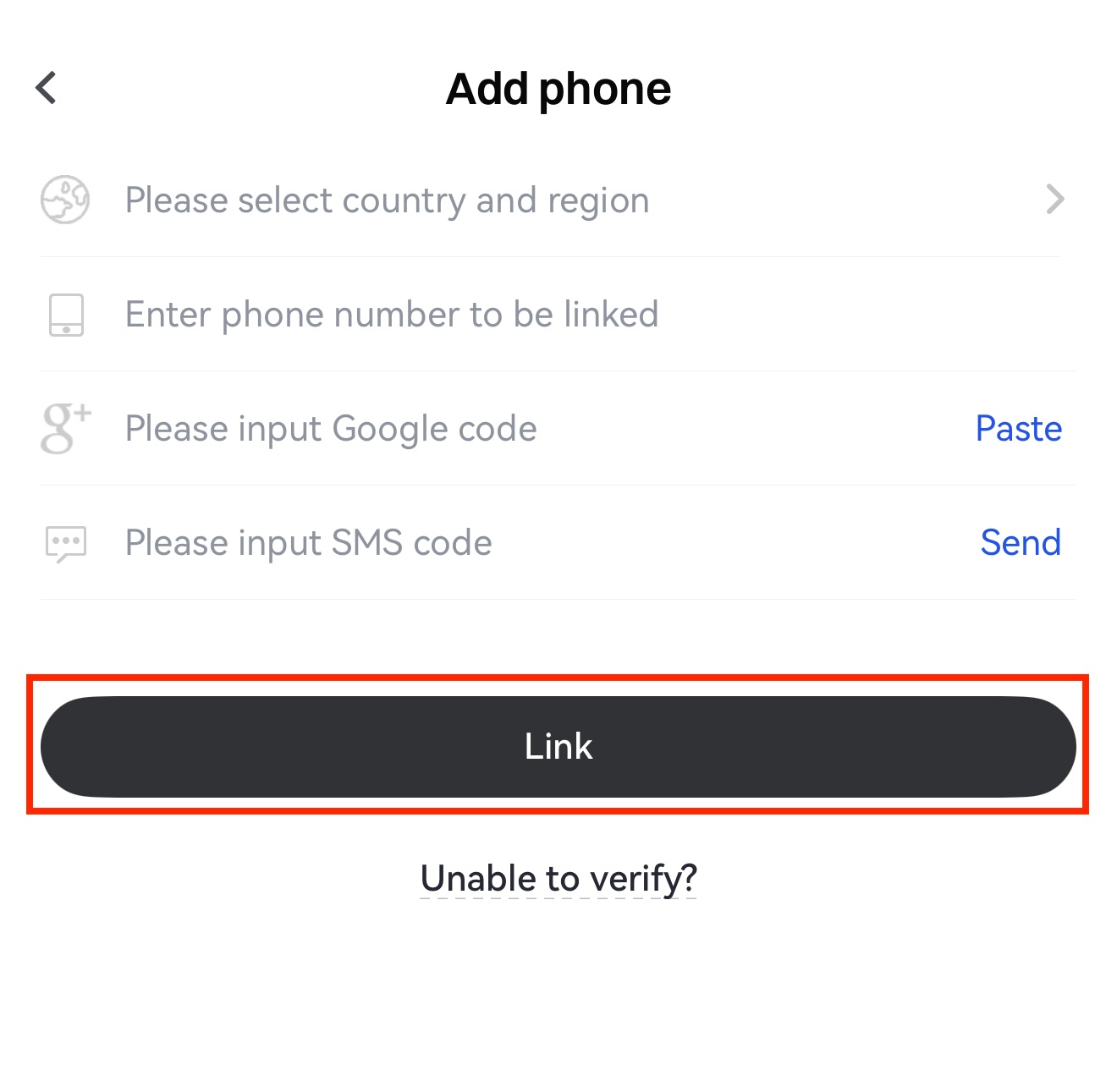Send the SMS verification code
The height and width of the screenshot is (1092, 1117).
point(1020,543)
